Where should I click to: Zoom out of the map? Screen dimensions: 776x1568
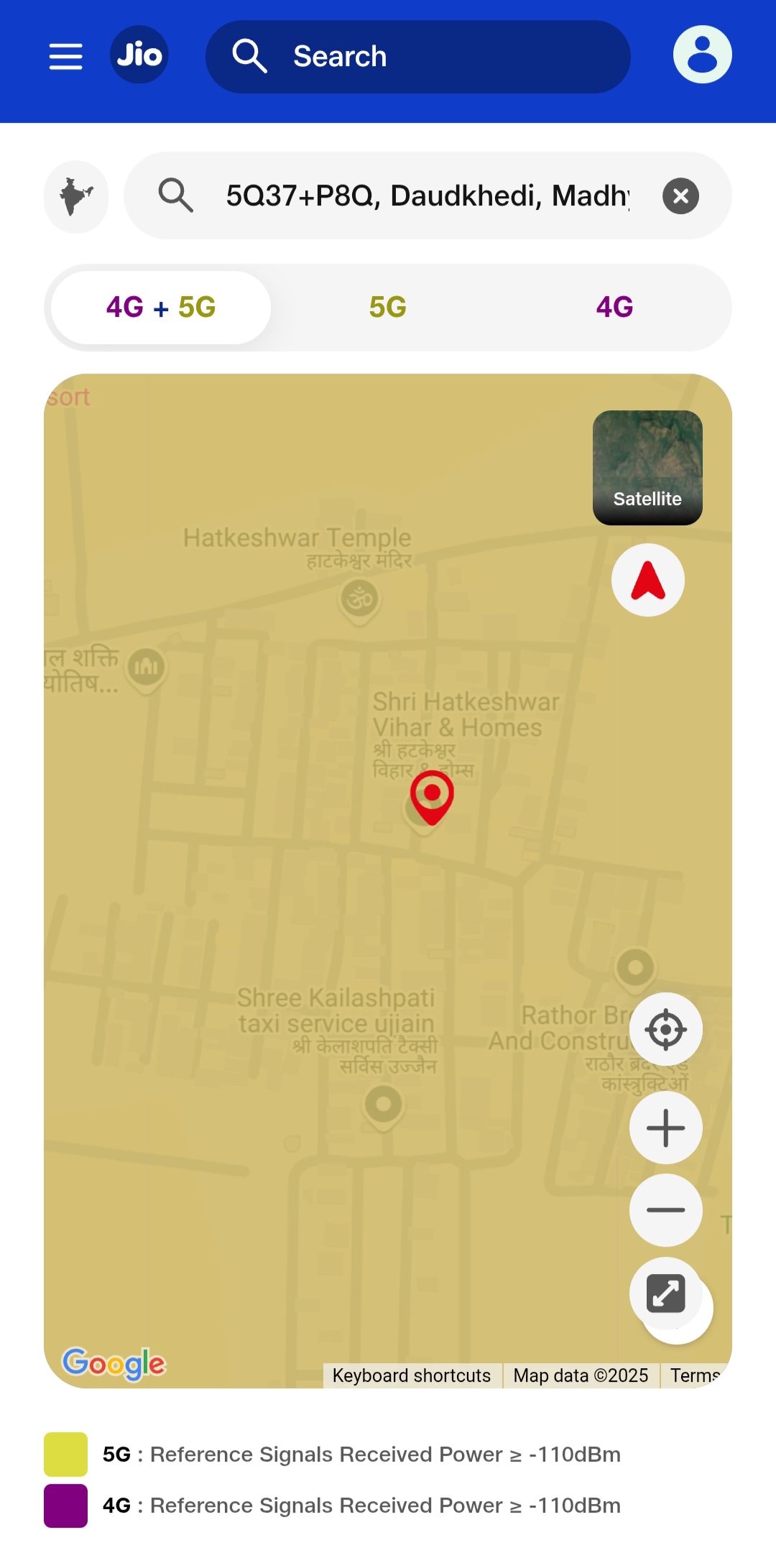point(665,1209)
